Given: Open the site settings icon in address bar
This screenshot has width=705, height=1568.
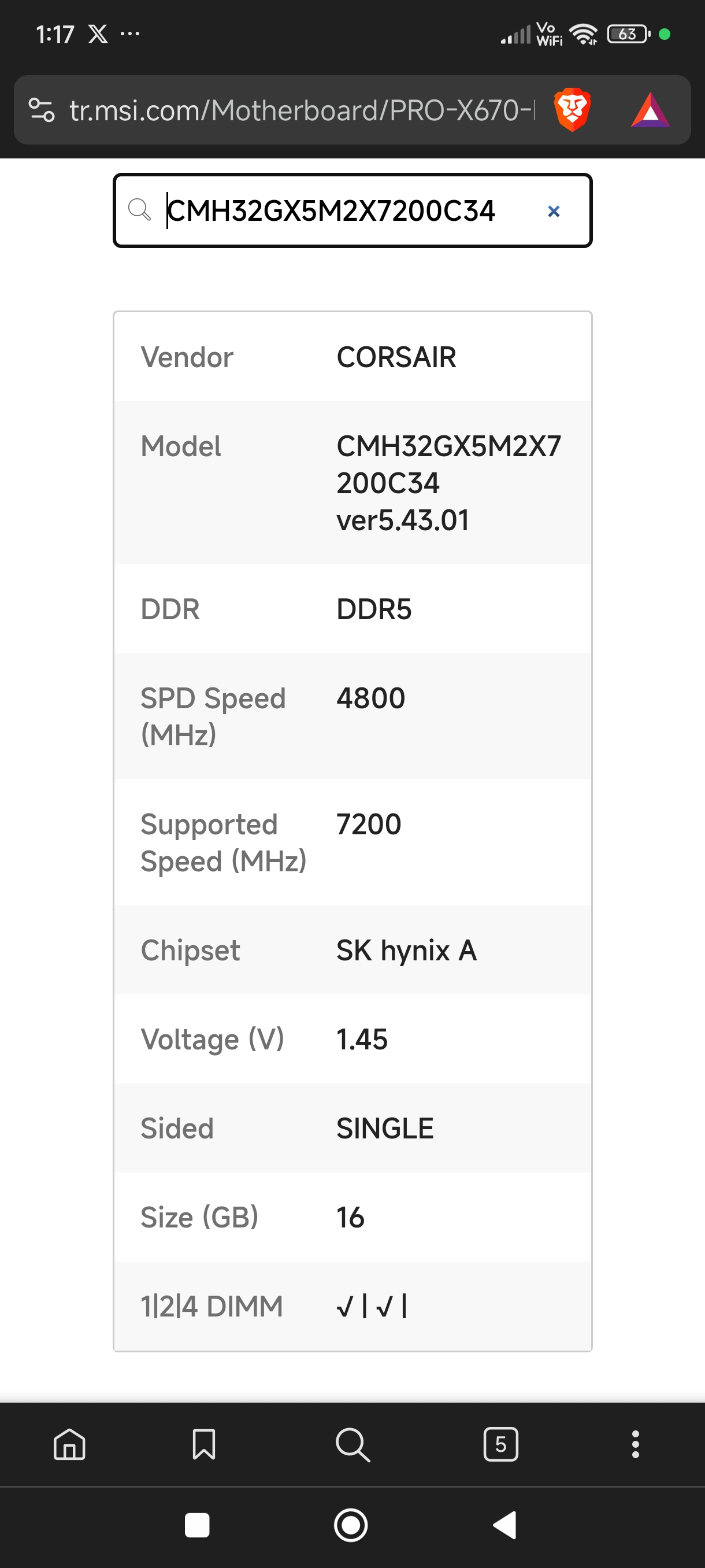Looking at the screenshot, I should 42,110.
